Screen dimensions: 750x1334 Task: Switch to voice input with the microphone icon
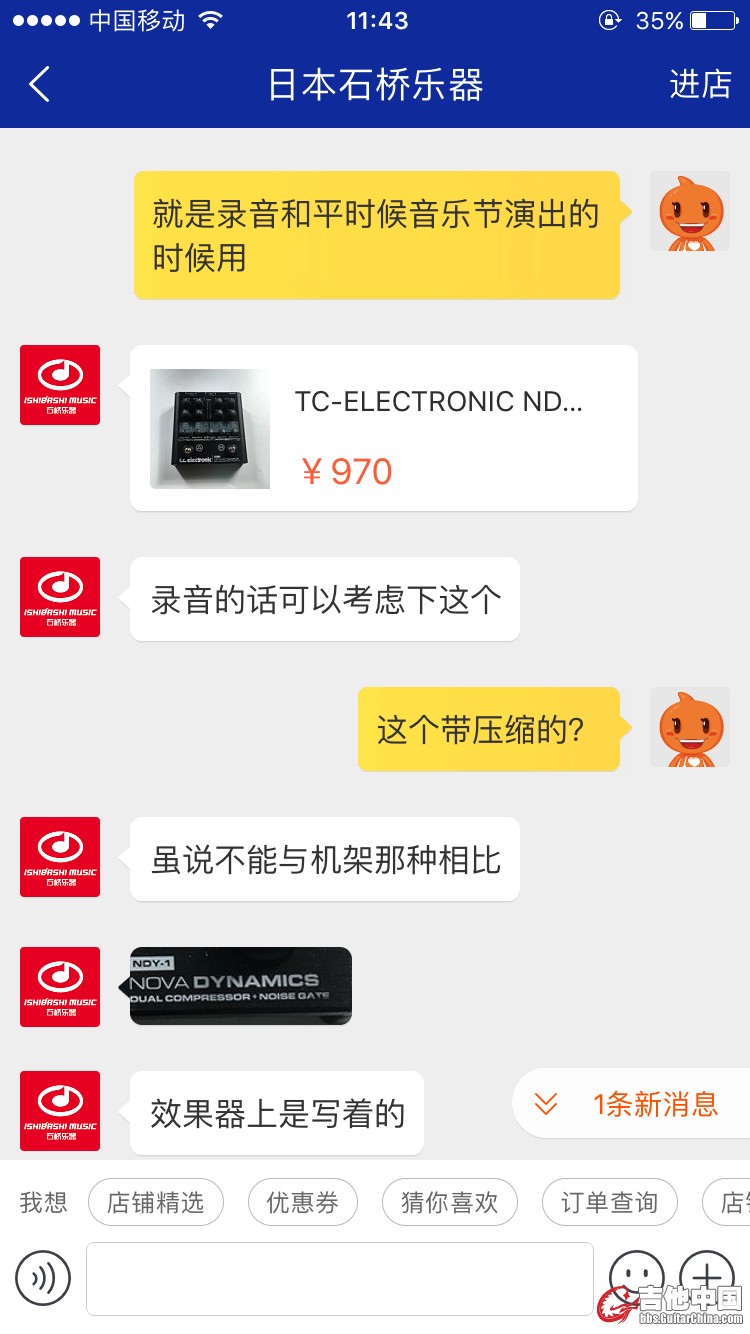43,1278
